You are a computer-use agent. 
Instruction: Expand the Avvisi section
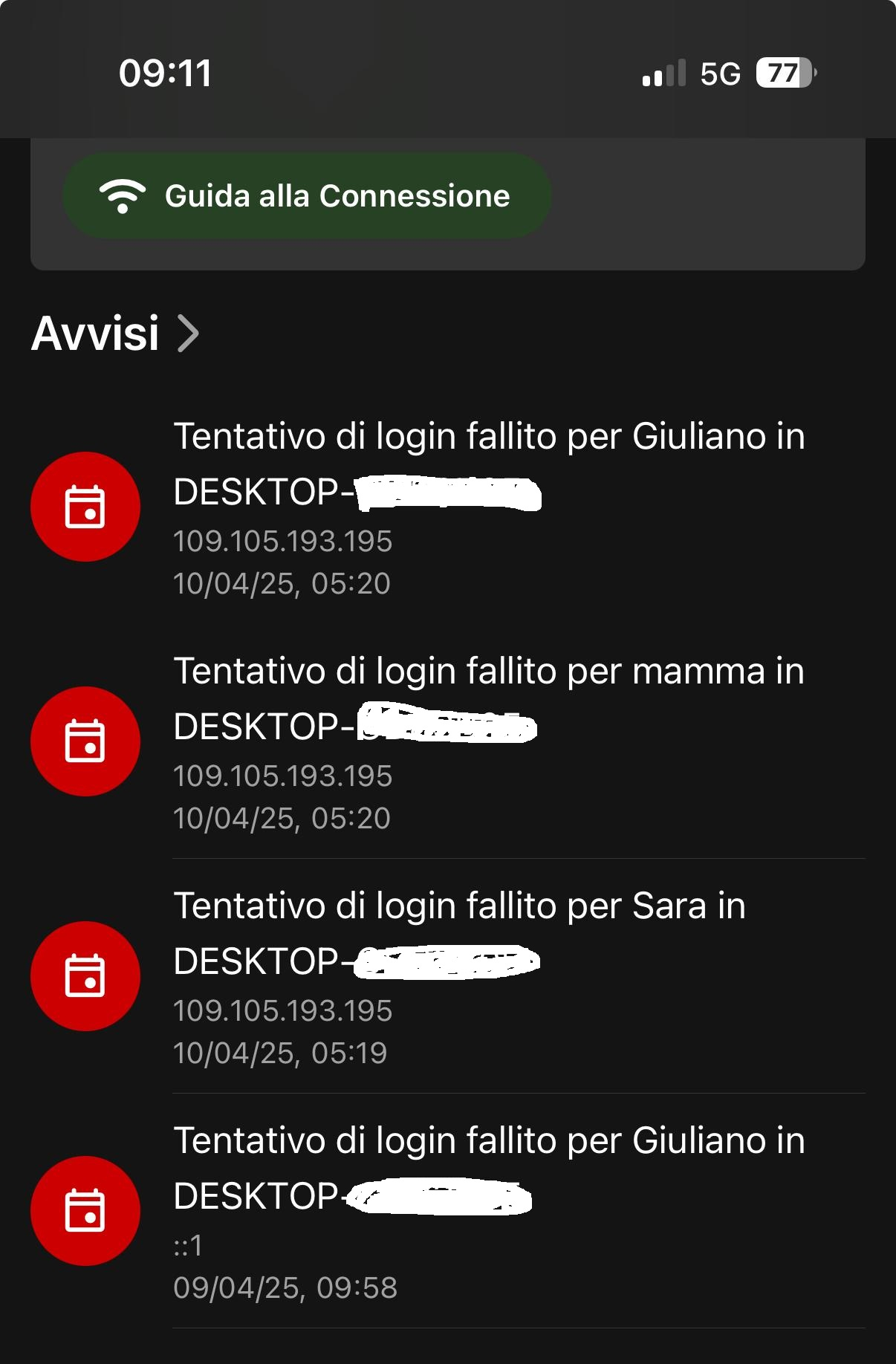click(x=115, y=333)
